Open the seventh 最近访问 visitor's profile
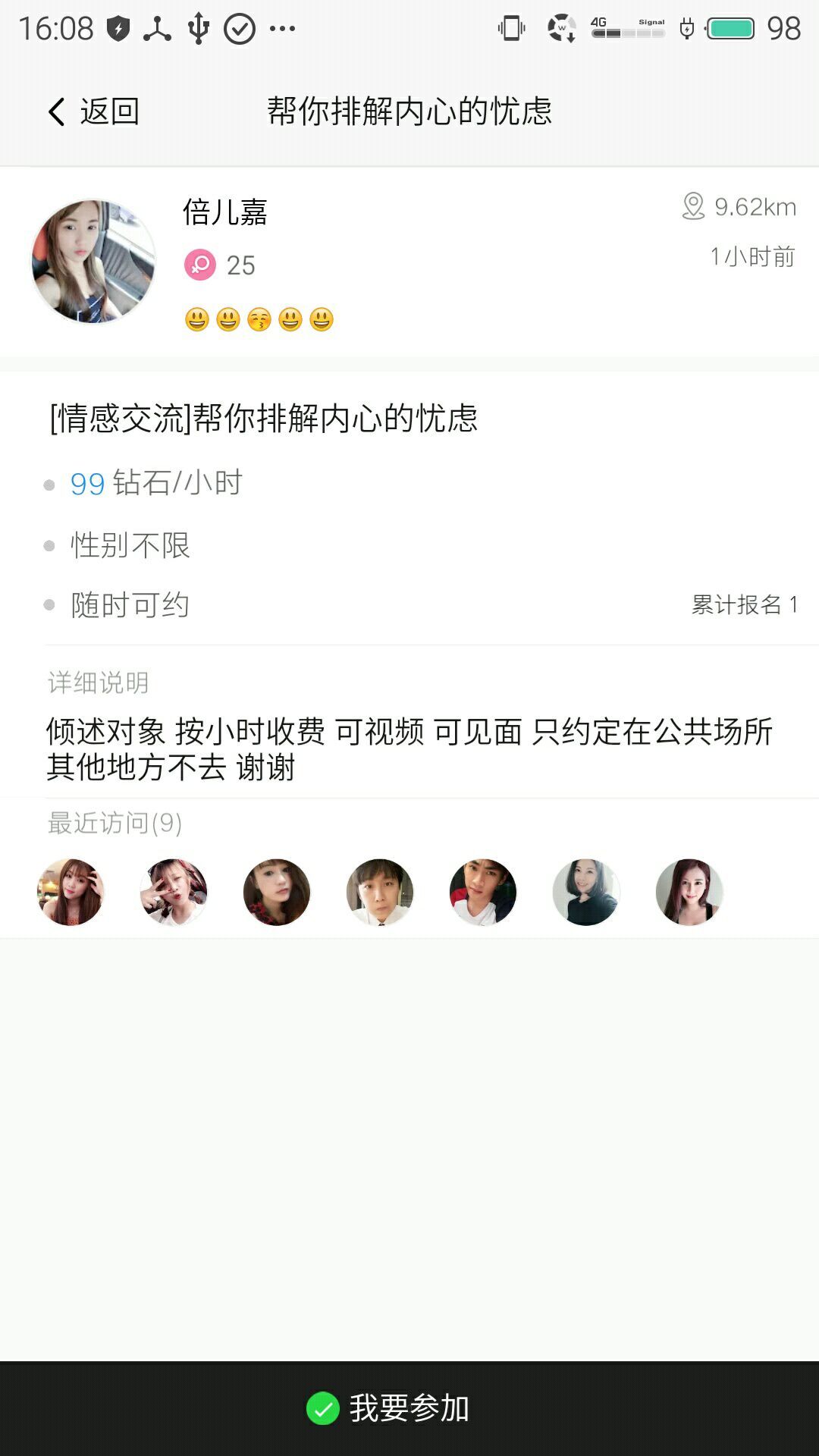 [689, 892]
